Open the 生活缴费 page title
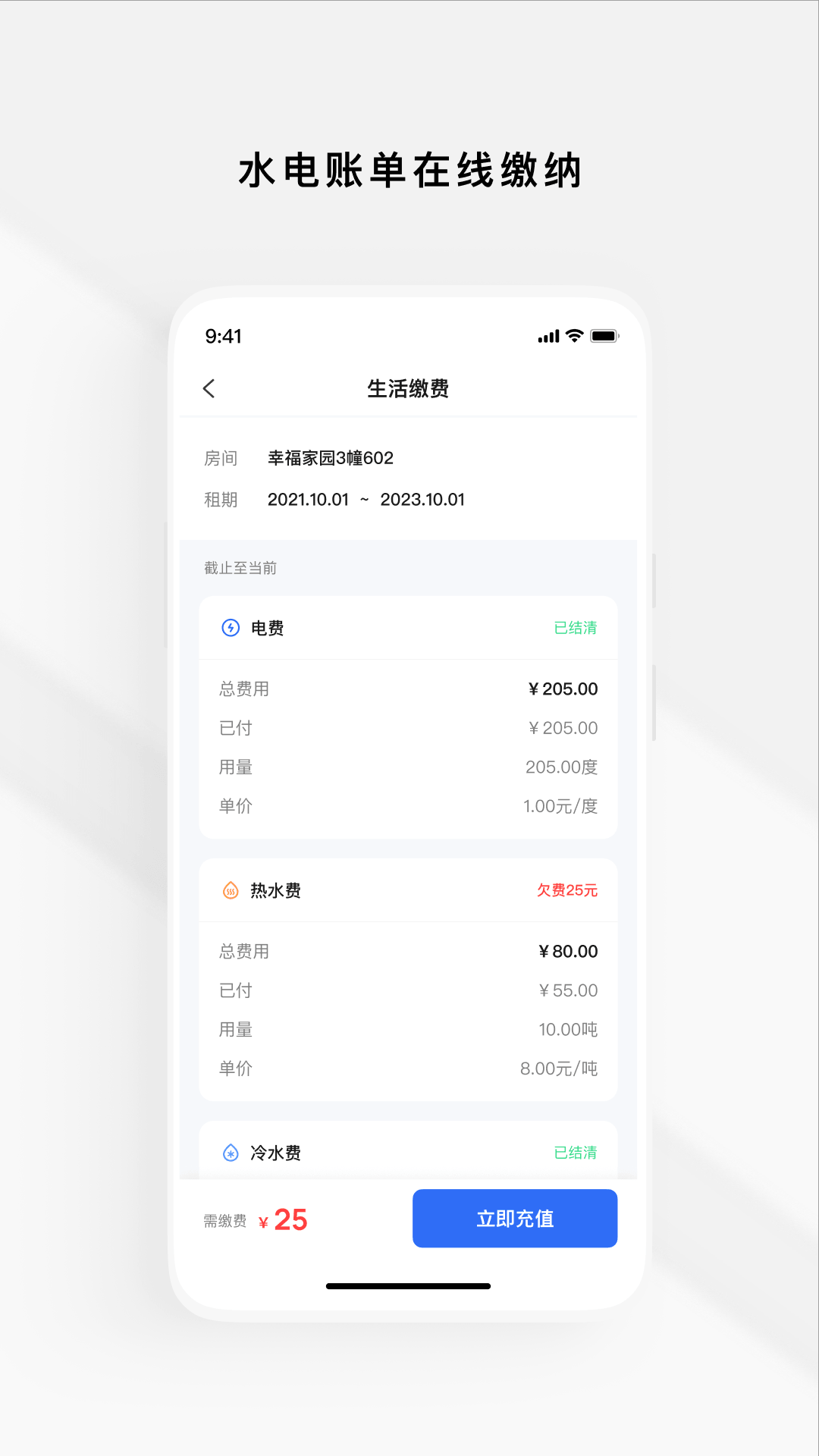The height and width of the screenshot is (1456, 819). (x=408, y=388)
